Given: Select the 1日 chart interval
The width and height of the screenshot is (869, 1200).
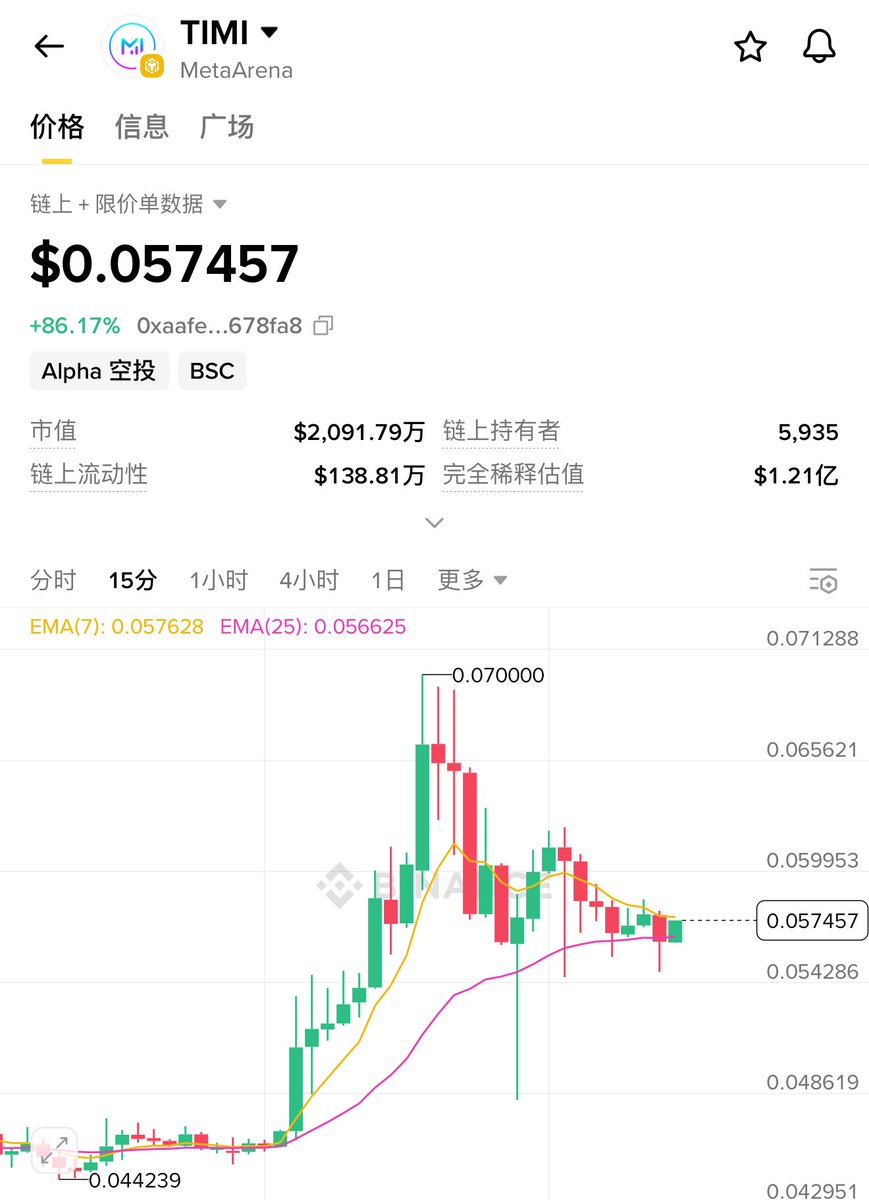Looking at the screenshot, I should coord(387,580).
